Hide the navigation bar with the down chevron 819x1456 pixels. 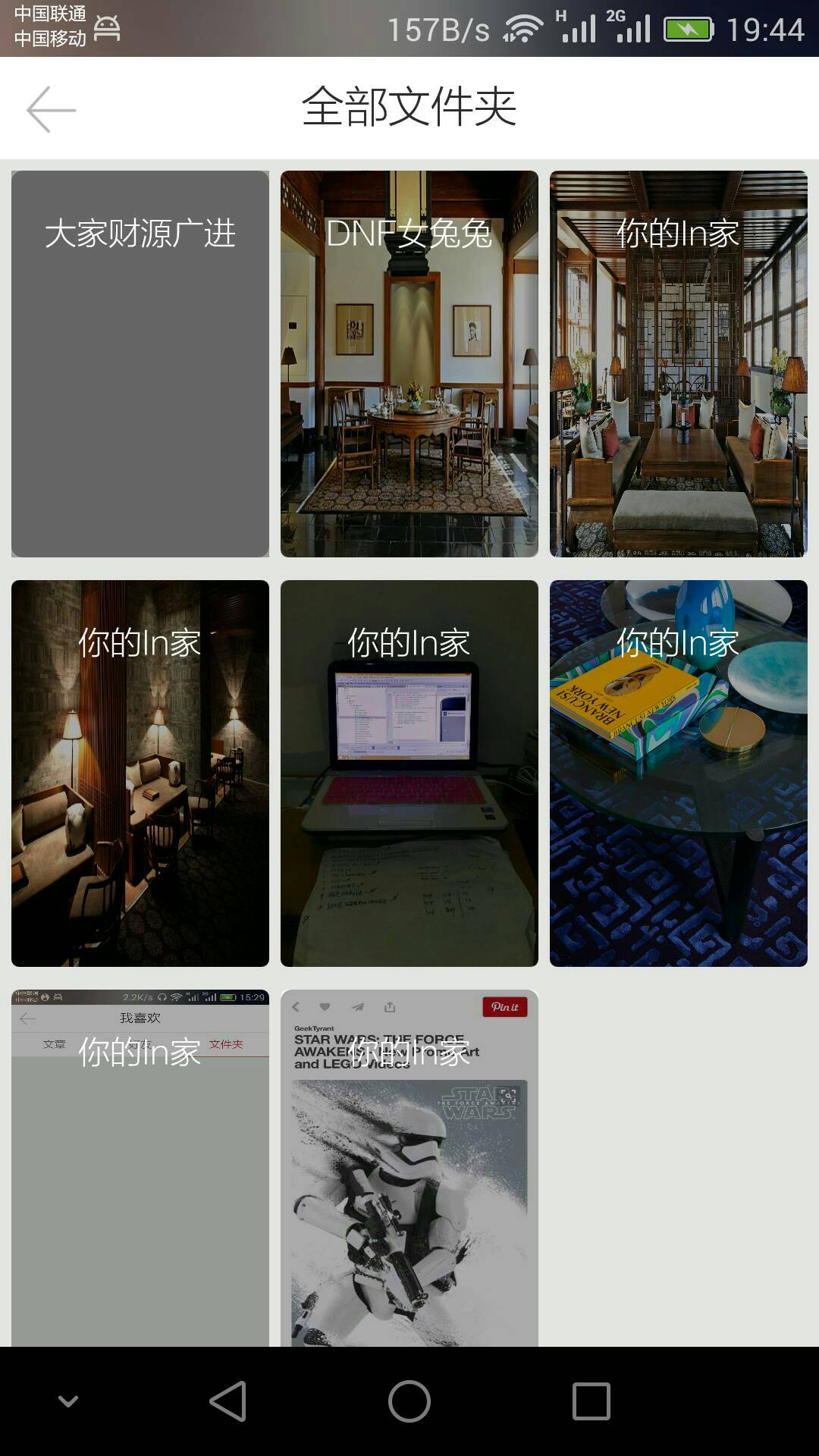[x=68, y=1401]
